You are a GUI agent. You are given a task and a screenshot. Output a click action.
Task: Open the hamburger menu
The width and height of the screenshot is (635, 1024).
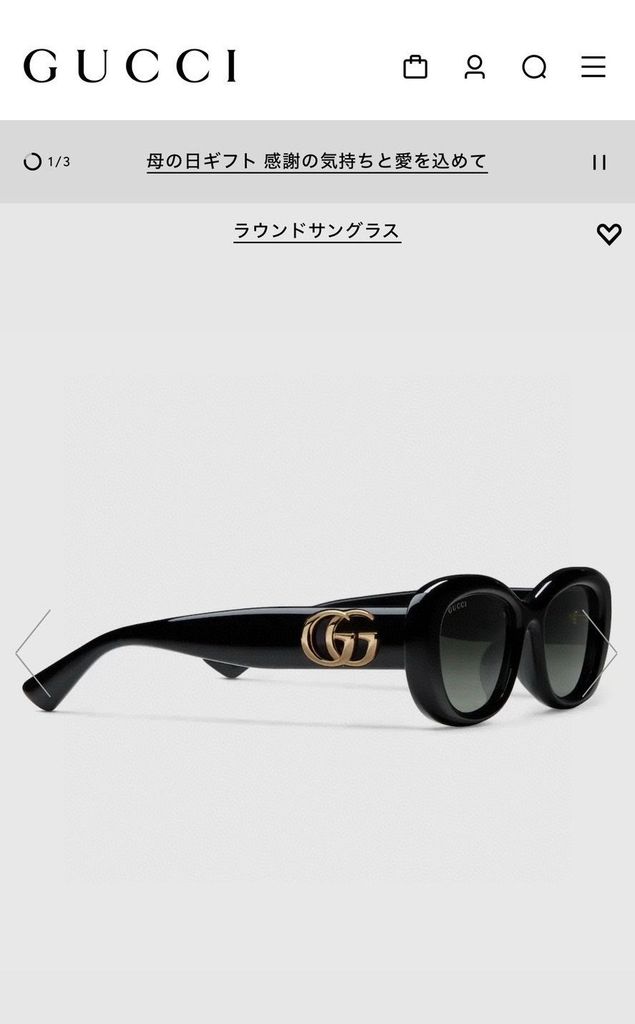tap(593, 67)
